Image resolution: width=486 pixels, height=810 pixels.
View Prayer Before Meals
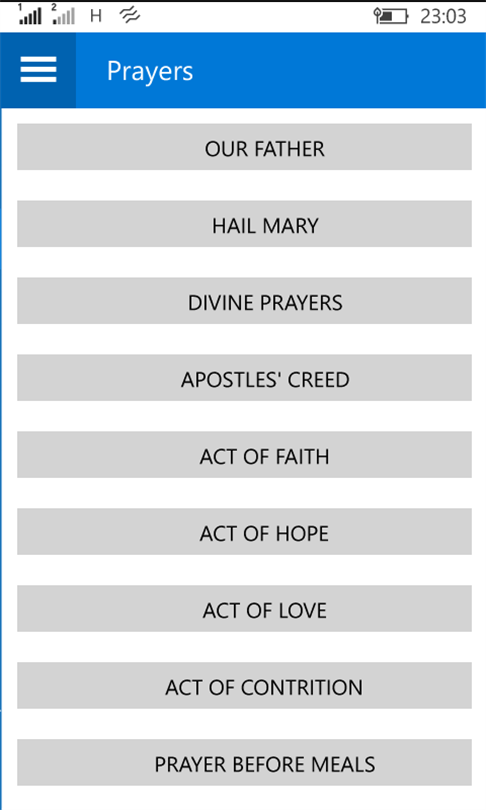coord(244,762)
